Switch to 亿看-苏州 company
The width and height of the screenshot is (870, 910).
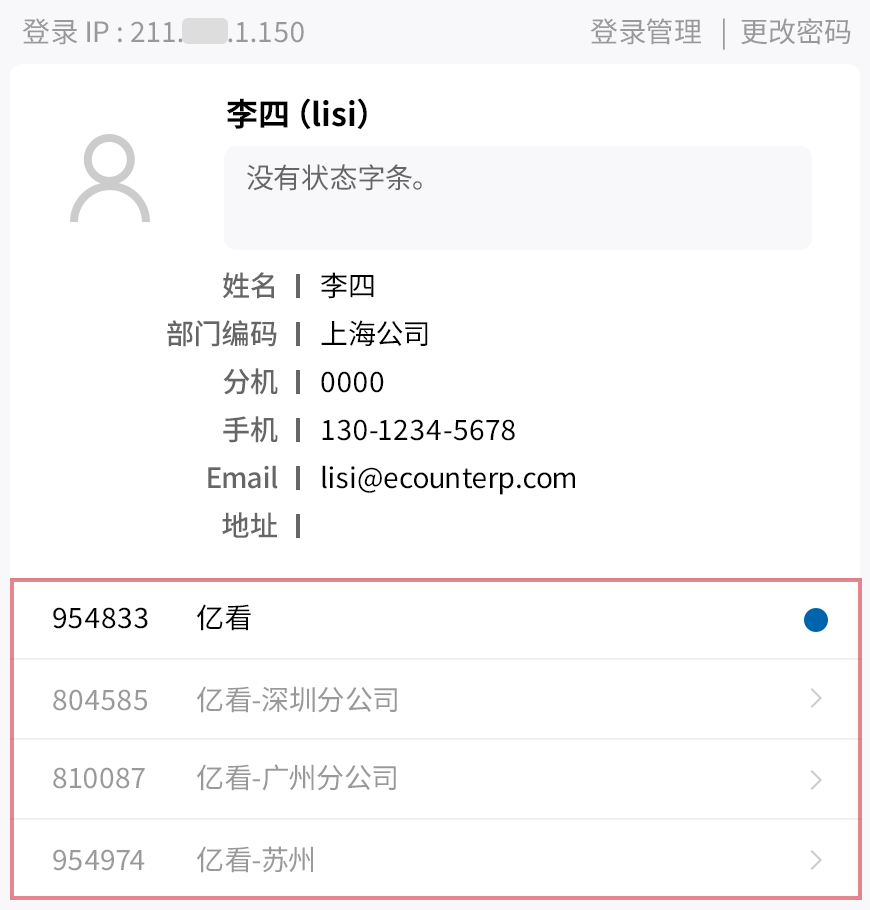(435, 859)
